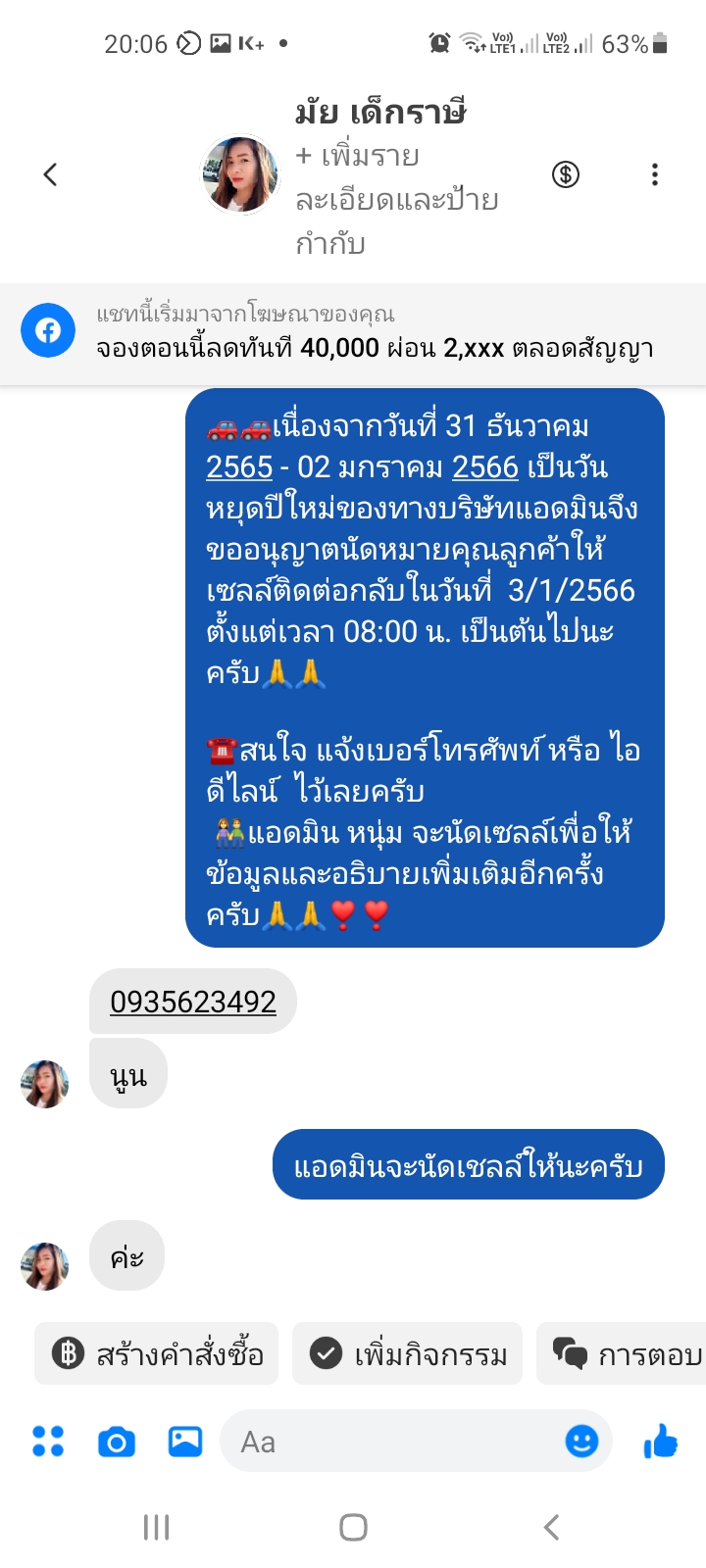The height and width of the screenshot is (1568, 706).
Task: Focus the Aa message input field
Action: point(392,1442)
